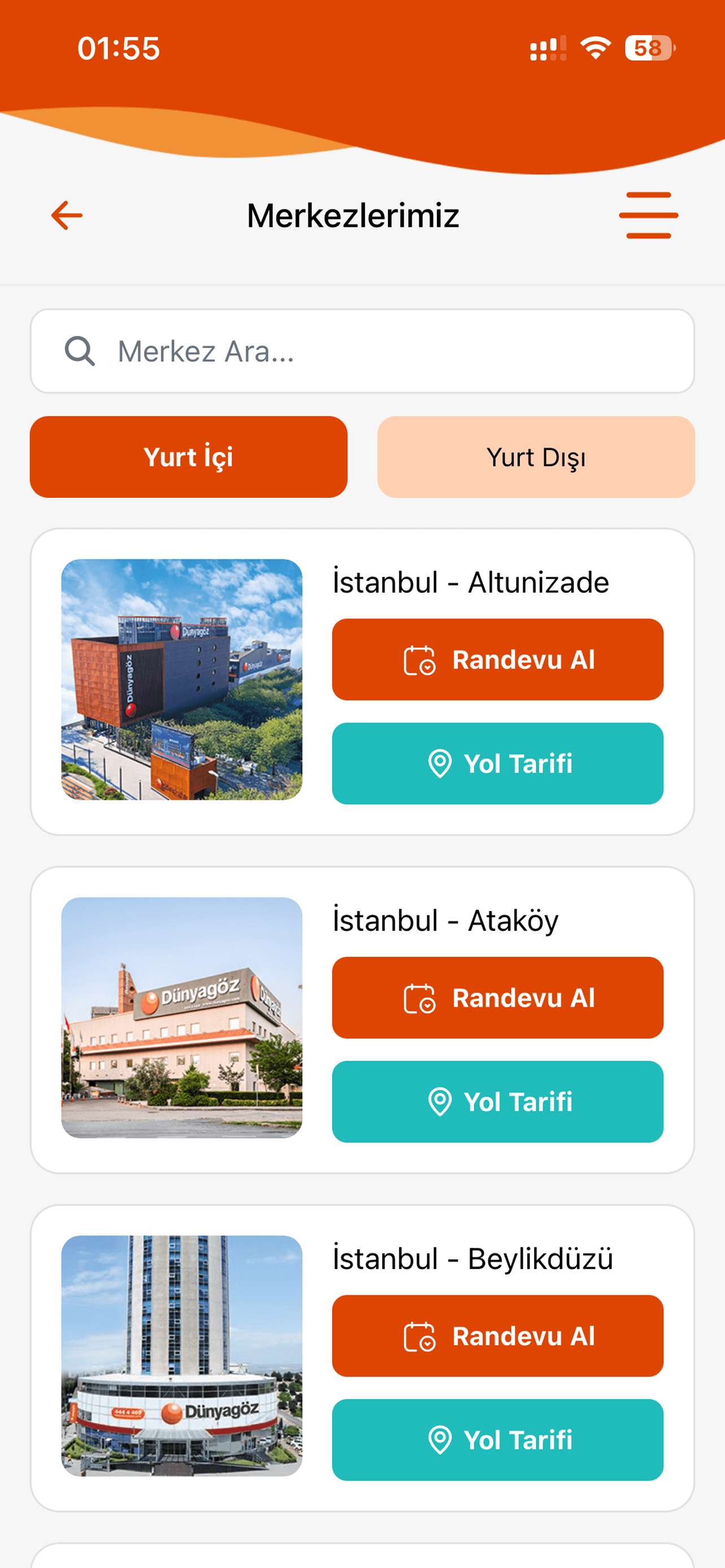Viewport: 725px width, 1568px height.
Task: Switch to the Yurt Dışı tab
Action: [x=536, y=457]
